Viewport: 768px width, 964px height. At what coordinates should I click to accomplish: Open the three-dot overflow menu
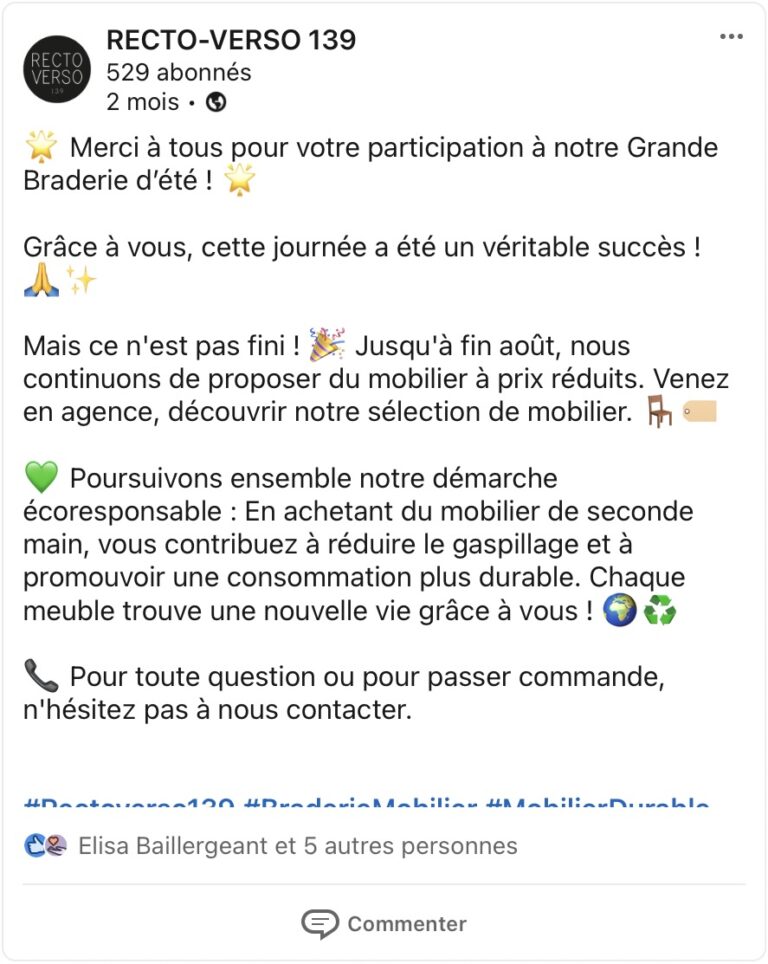pyautogui.click(x=731, y=37)
